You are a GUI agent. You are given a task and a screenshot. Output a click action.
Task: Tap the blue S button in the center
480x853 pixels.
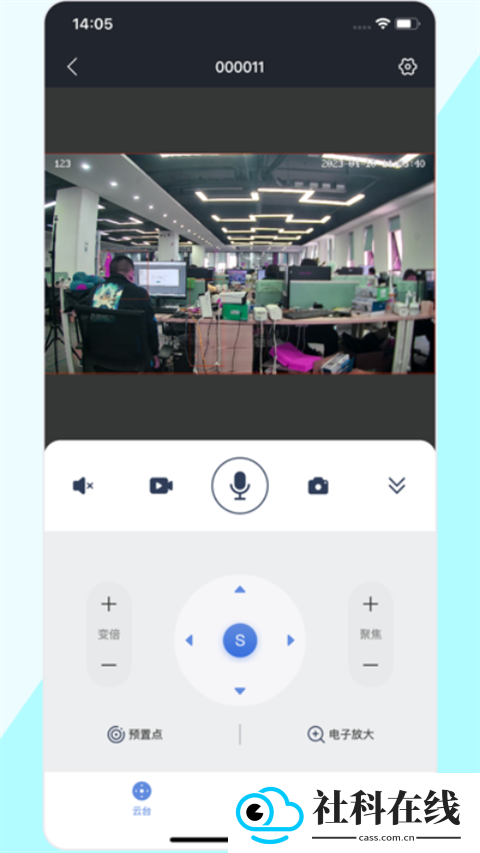click(240, 640)
